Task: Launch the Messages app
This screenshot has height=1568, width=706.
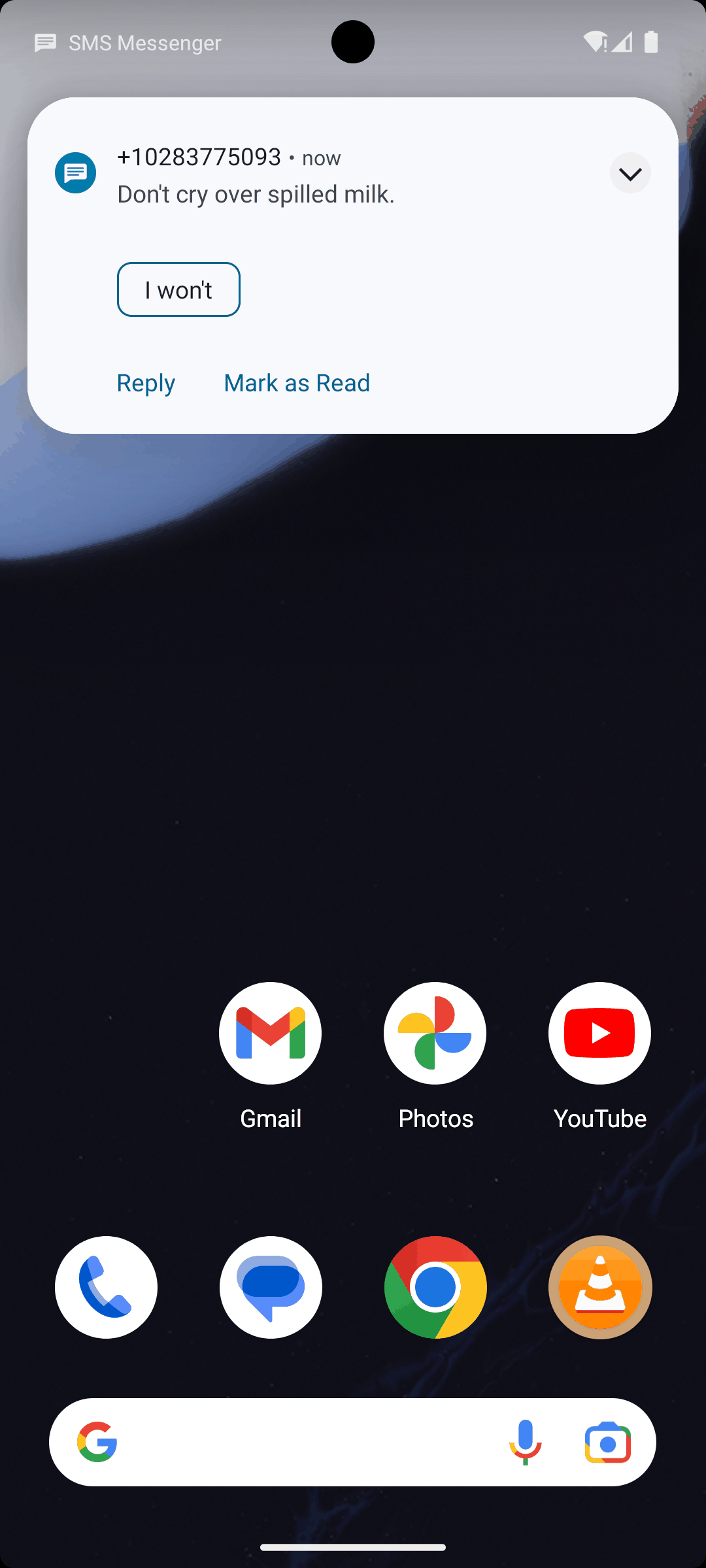Action: 271,1287
